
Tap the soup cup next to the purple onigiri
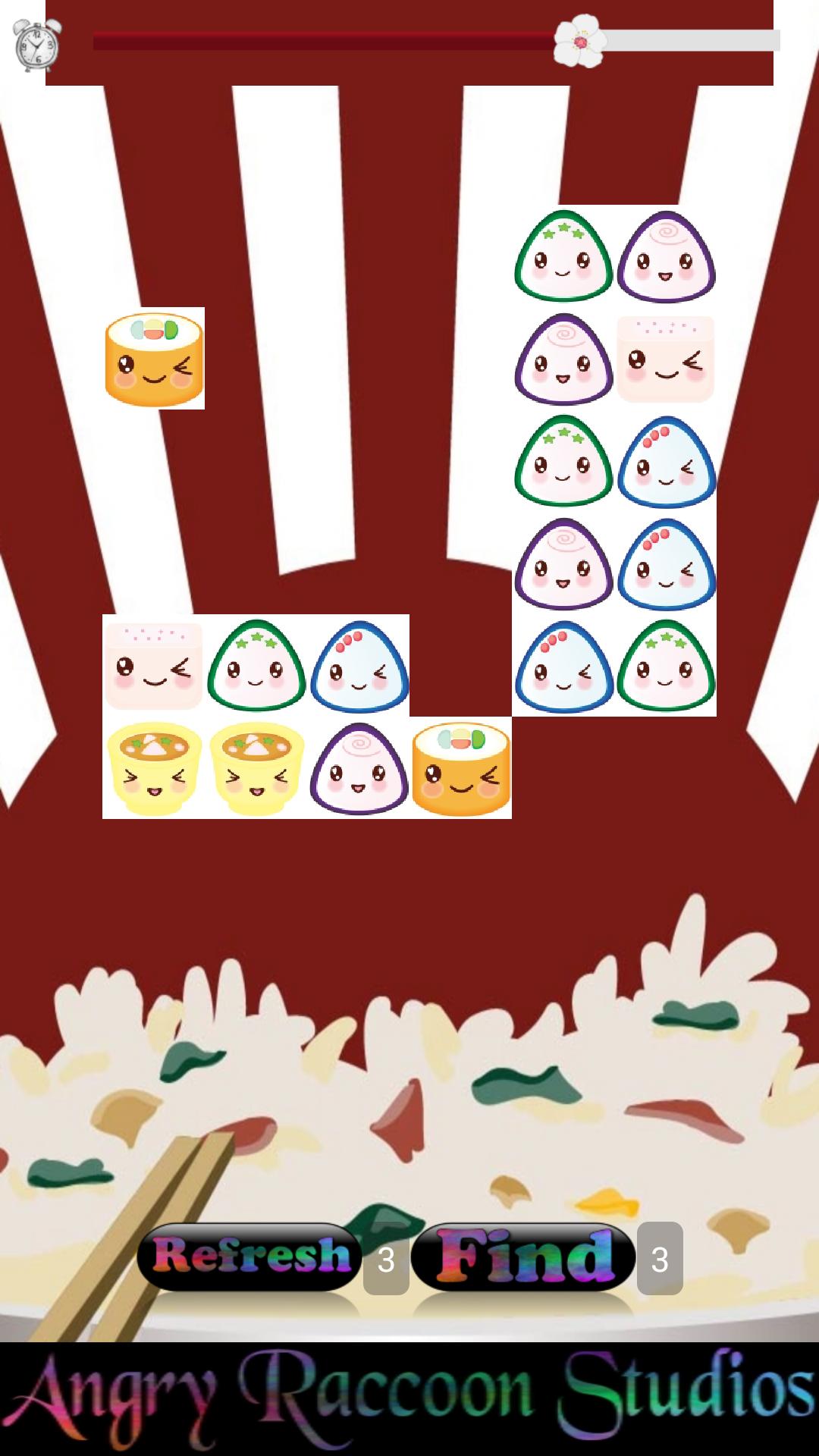(256, 768)
